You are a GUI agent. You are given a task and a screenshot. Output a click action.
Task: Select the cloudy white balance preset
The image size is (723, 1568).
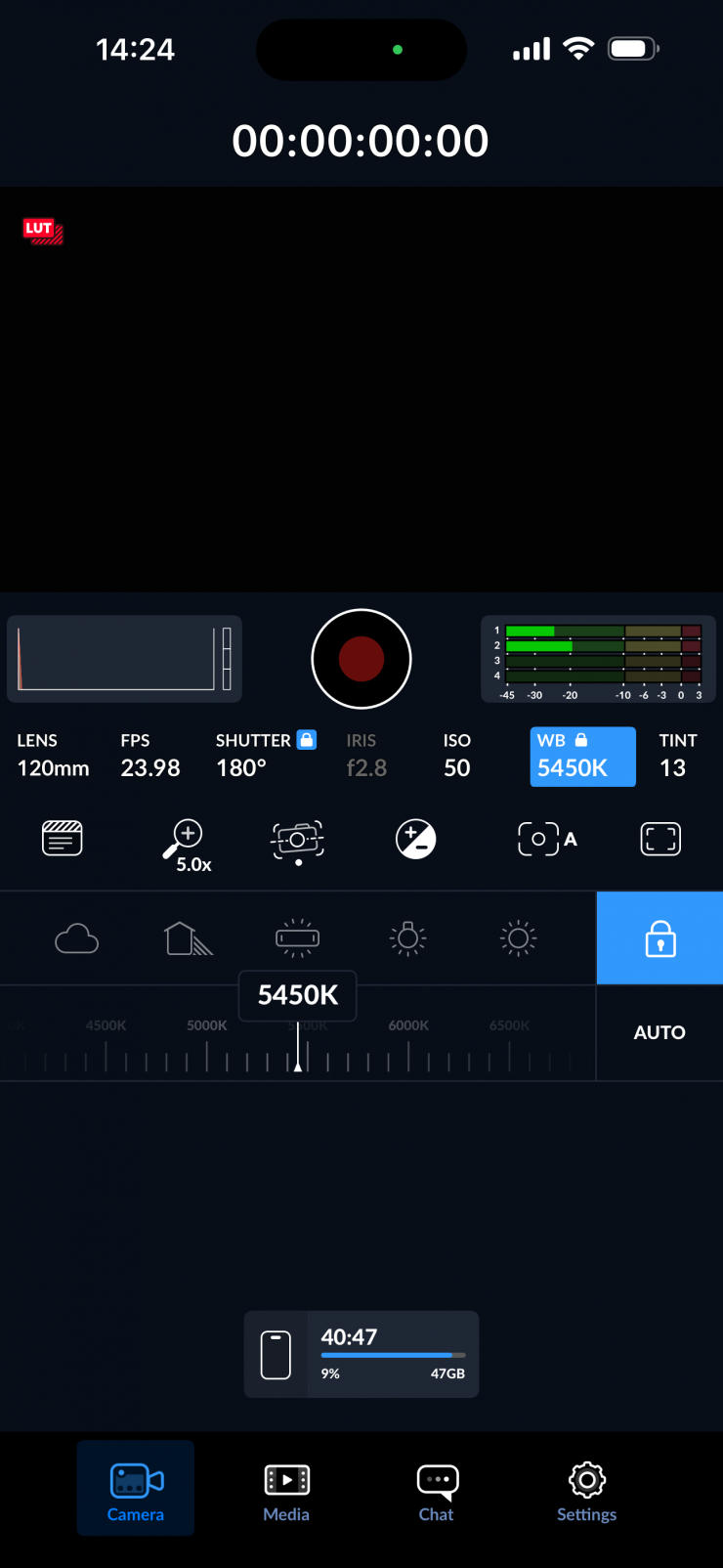(x=76, y=939)
